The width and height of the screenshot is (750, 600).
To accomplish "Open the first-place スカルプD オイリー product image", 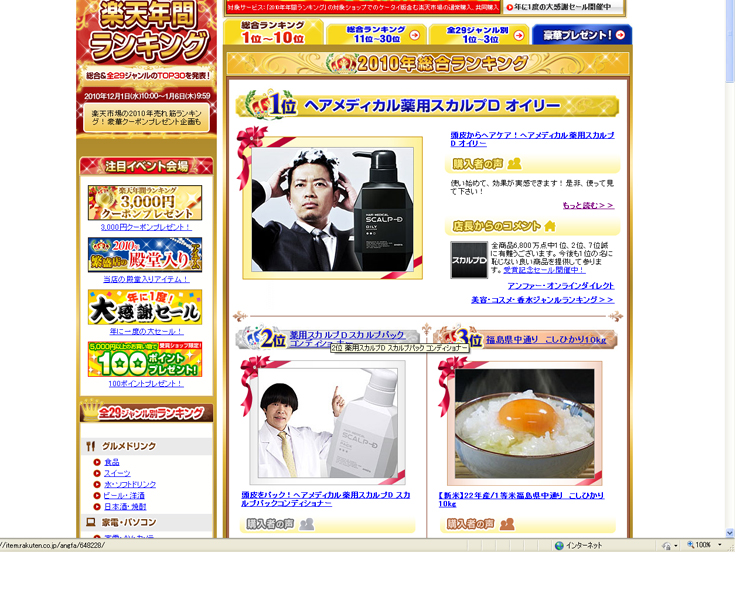I will 332,208.
